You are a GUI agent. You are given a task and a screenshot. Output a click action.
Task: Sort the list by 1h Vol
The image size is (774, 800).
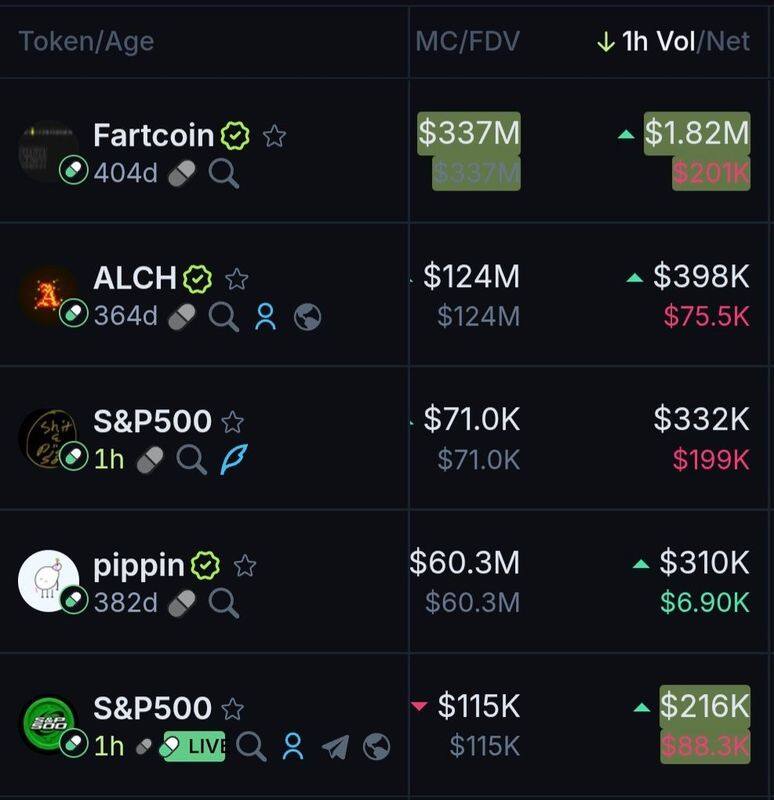coord(658,42)
